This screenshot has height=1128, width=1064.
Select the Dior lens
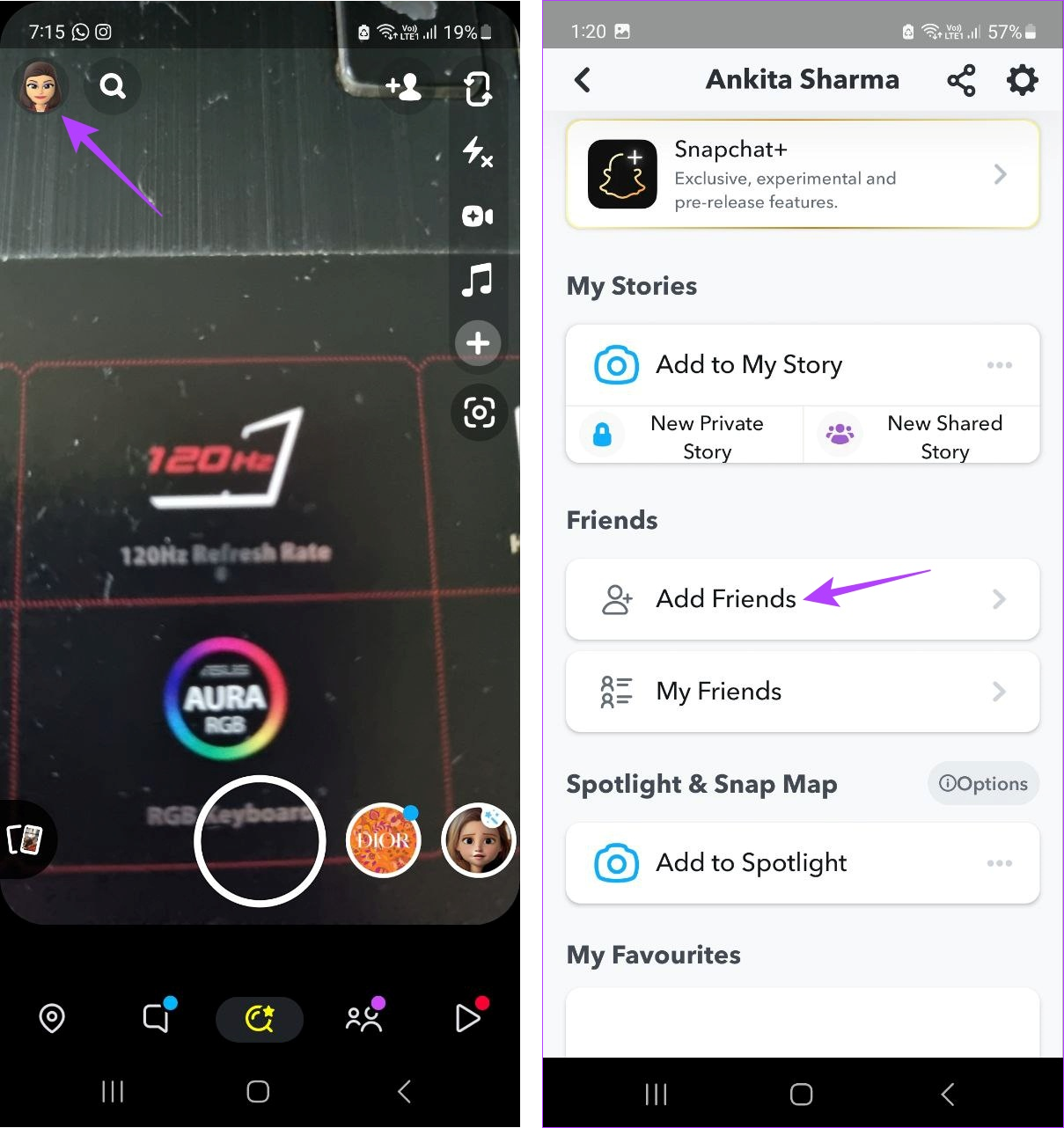[x=383, y=841]
